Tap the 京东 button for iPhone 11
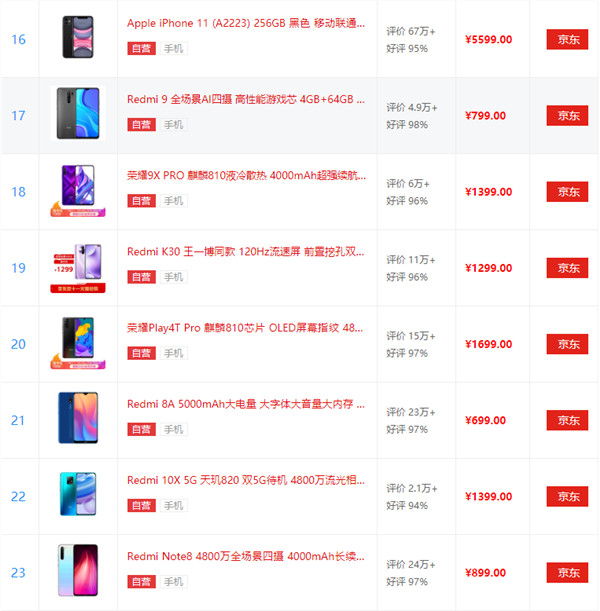 (x=567, y=40)
